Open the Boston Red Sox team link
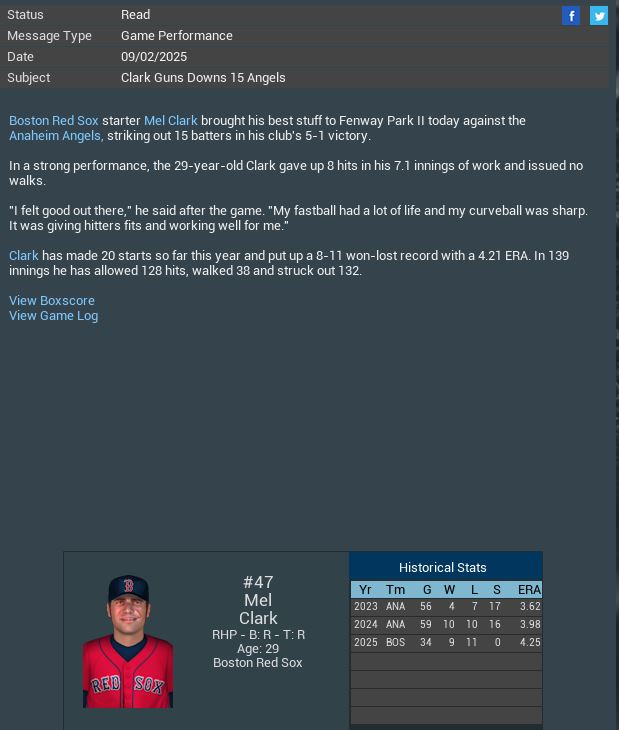 click(x=54, y=121)
